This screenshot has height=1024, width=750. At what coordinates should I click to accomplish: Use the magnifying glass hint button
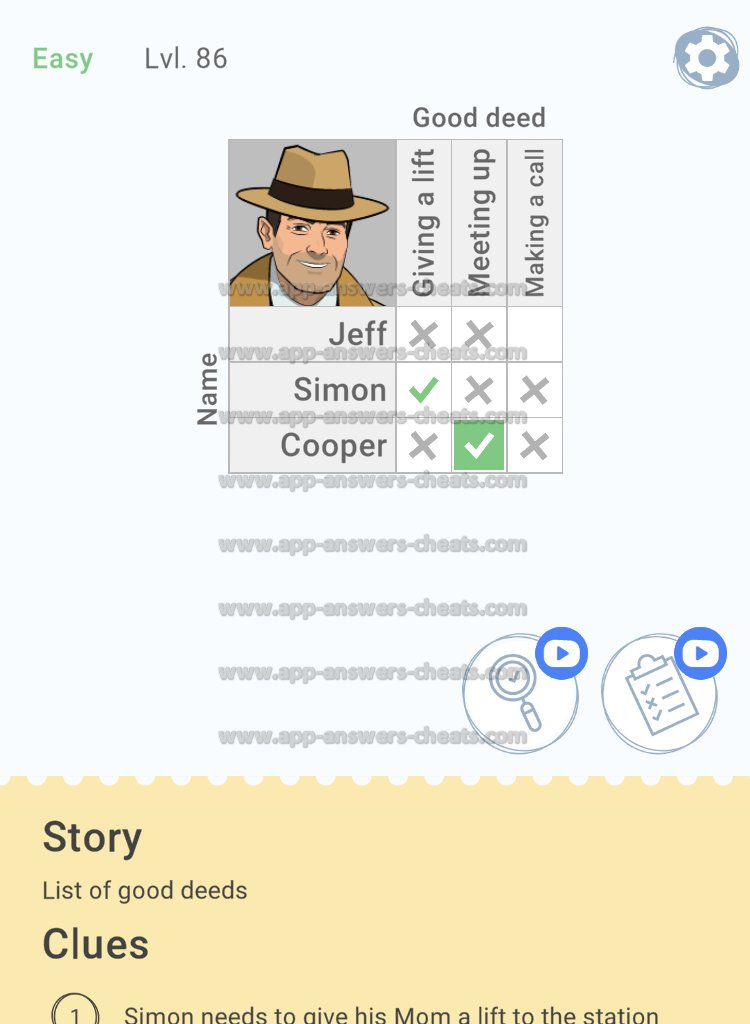(519, 693)
